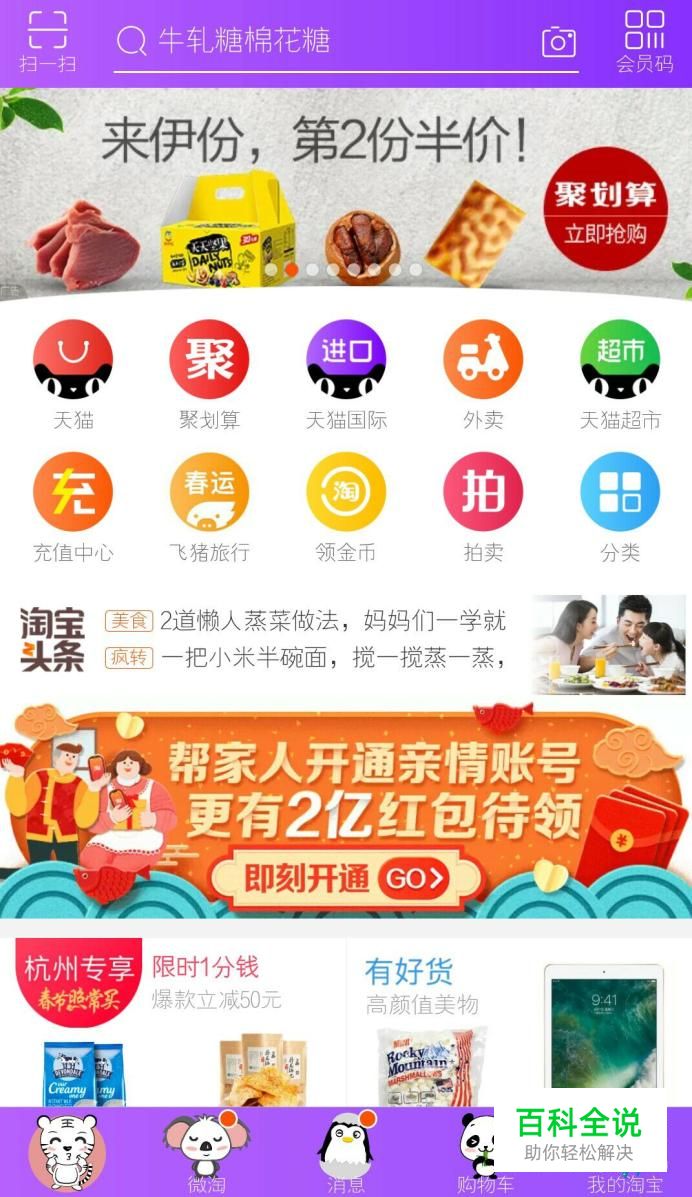Open the 扫一扫 scanner
This screenshot has height=1197, width=692.
coord(47,41)
